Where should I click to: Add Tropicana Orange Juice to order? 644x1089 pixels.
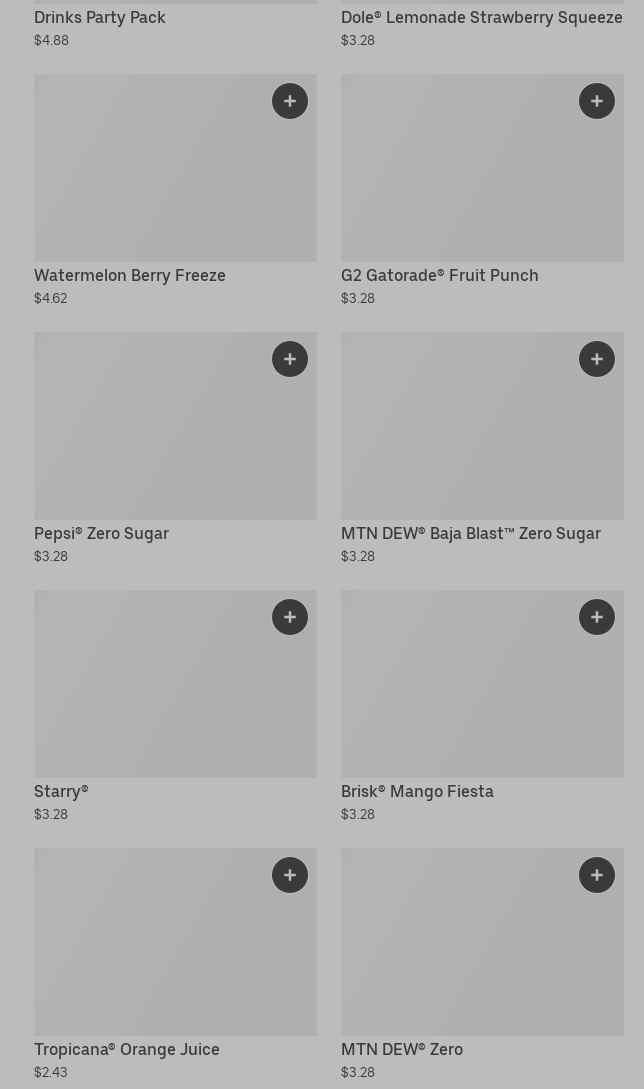point(290,875)
